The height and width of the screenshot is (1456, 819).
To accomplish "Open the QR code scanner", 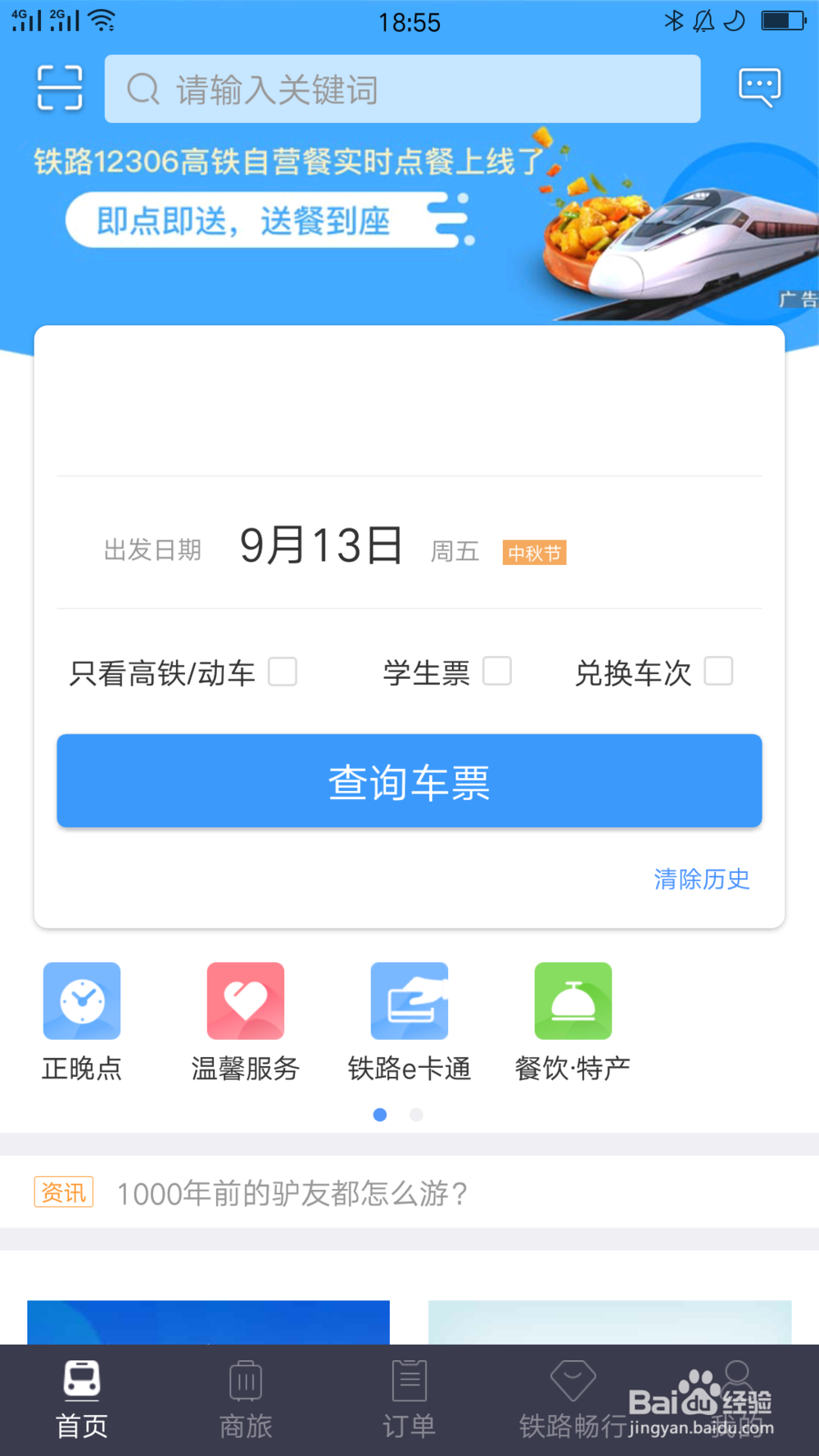I will (58, 88).
